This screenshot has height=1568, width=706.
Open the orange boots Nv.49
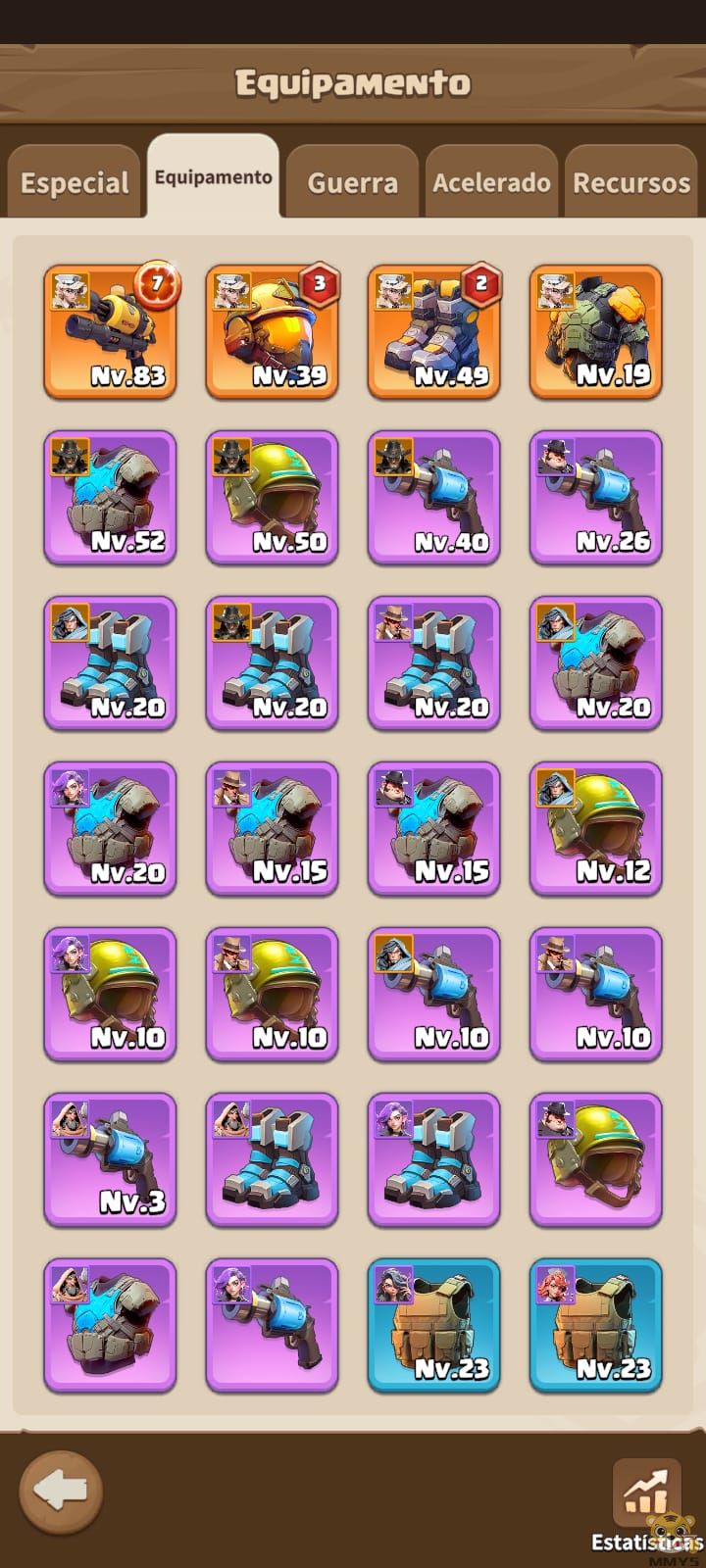(433, 331)
